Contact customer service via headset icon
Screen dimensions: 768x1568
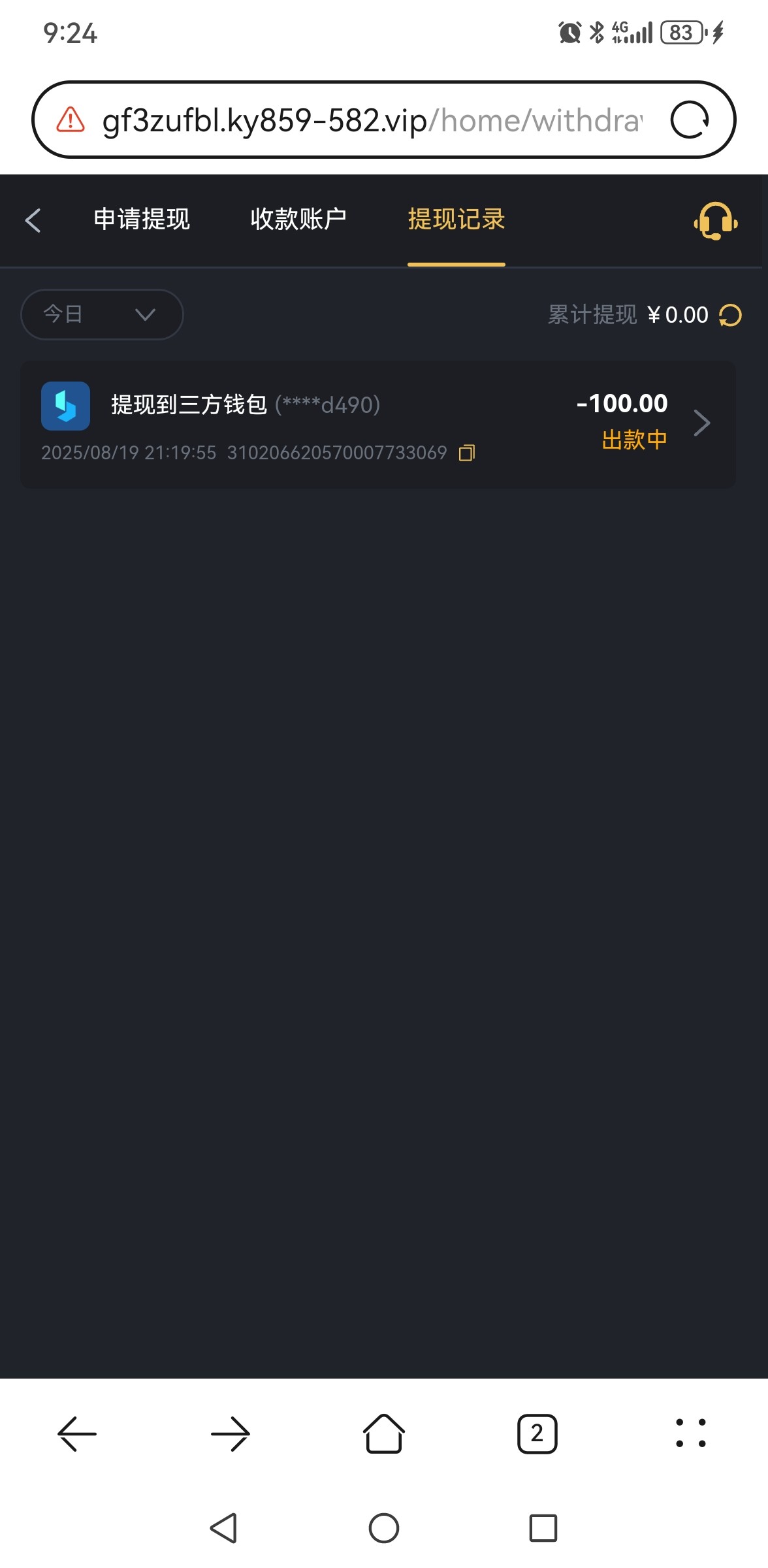coord(715,221)
